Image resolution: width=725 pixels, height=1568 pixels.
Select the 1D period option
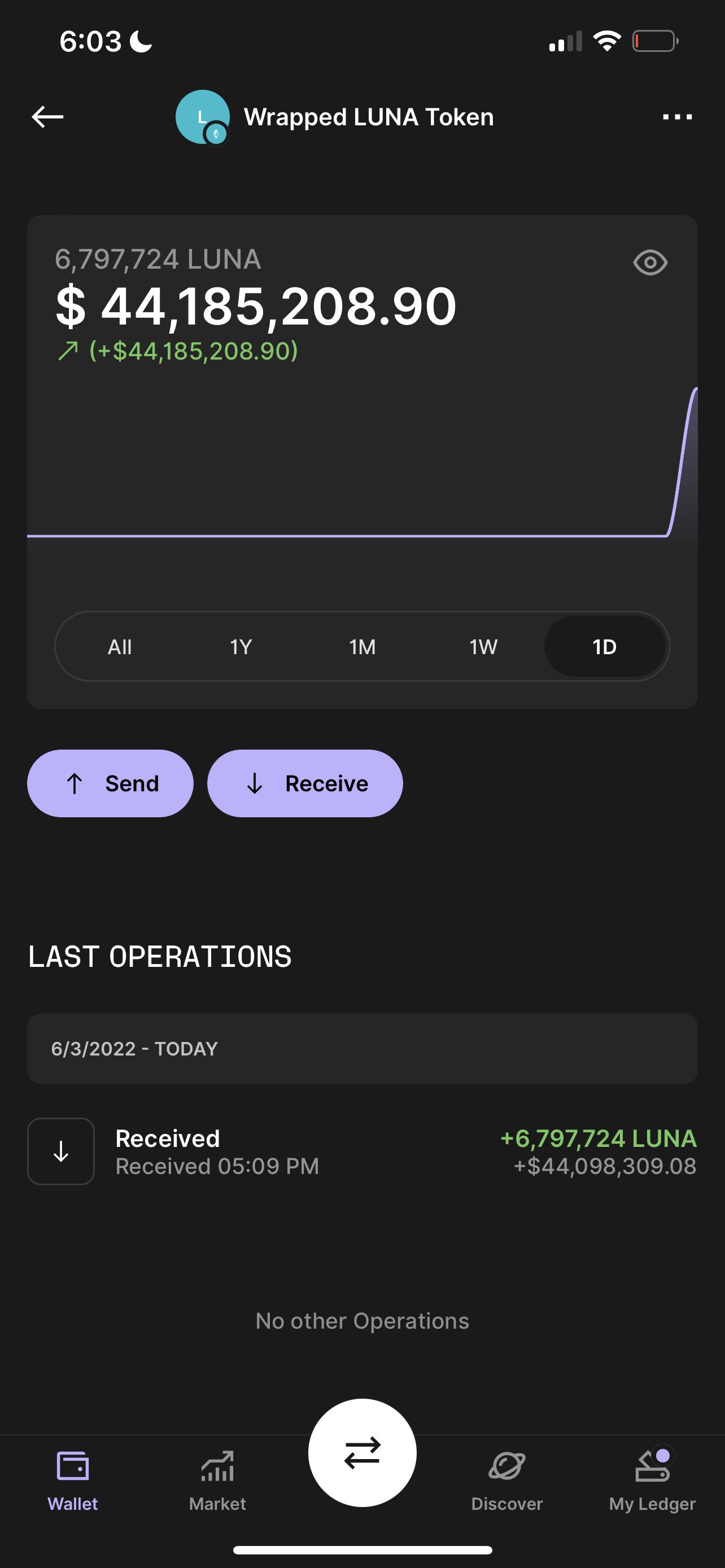[606, 646]
